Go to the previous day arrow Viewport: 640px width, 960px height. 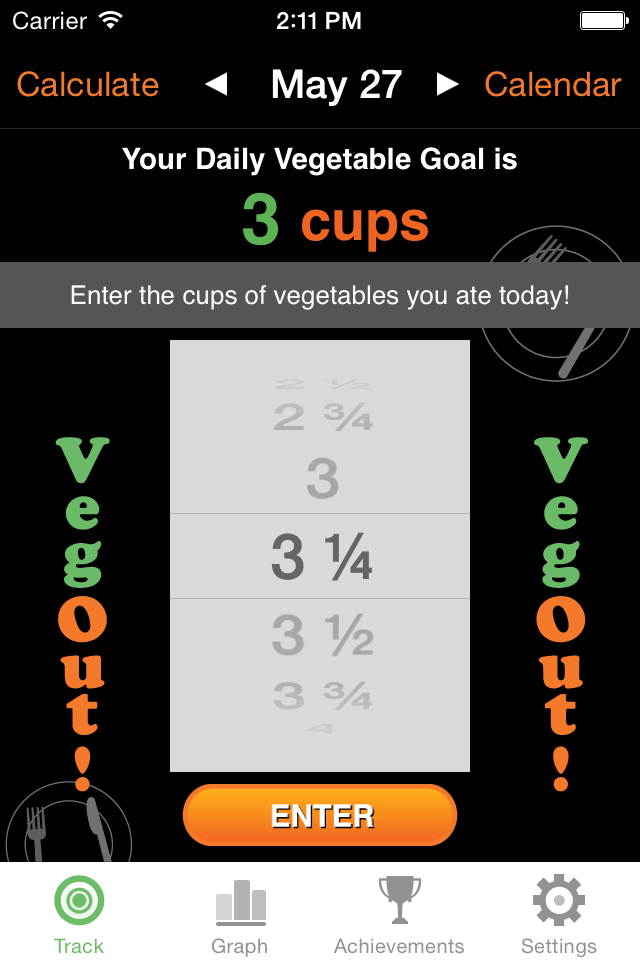pyautogui.click(x=216, y=84)
